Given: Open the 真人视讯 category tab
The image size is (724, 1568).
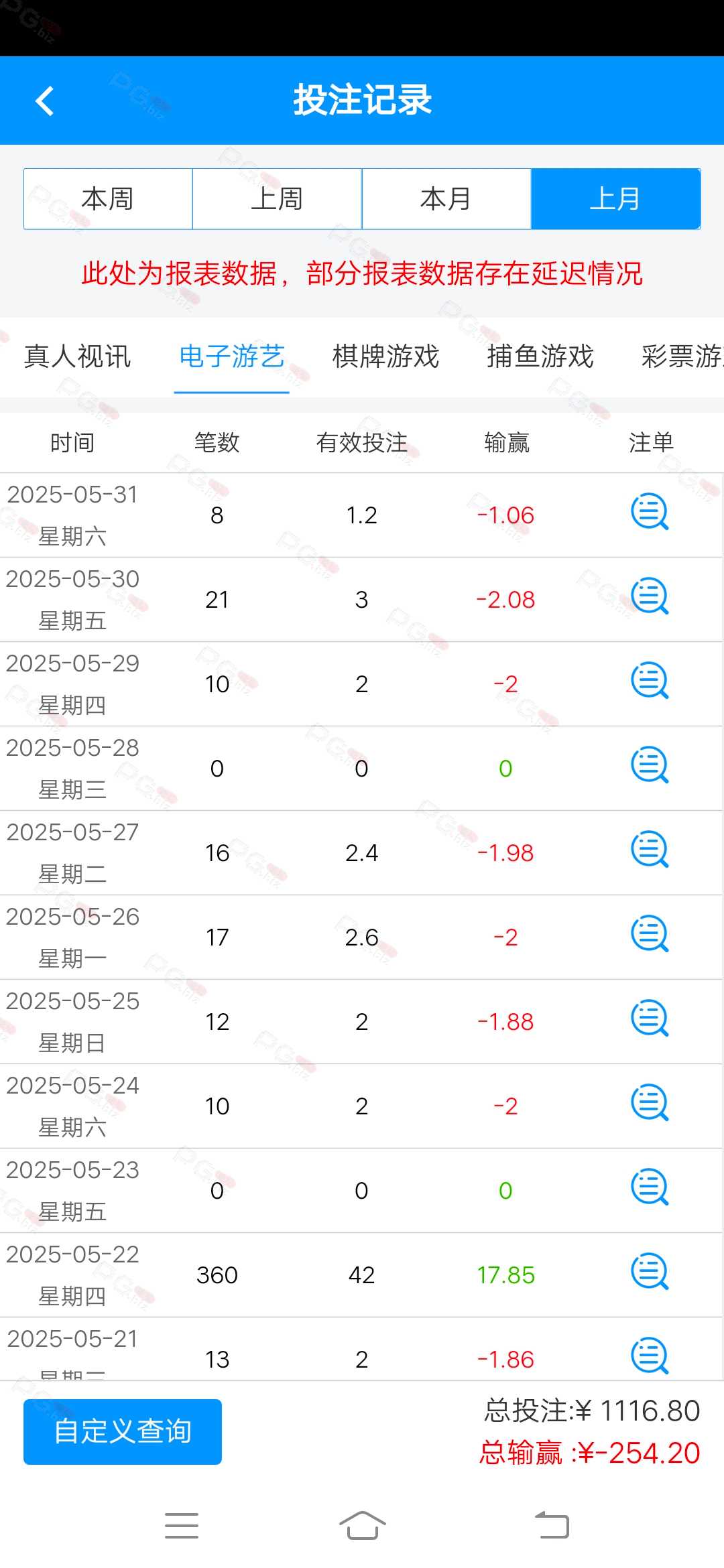Looking at the screenshot, I should 77,356.
